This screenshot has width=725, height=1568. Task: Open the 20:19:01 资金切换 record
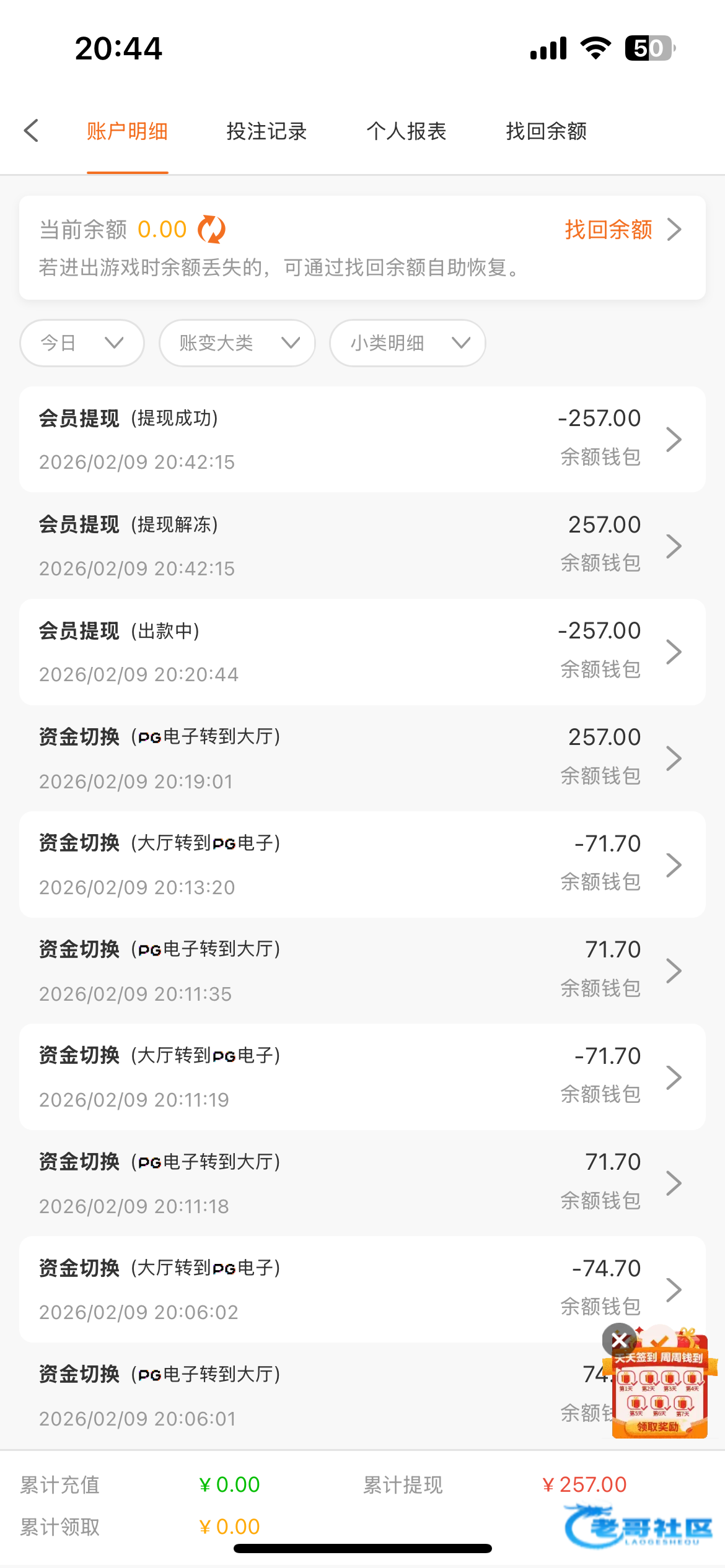(362, 759)
